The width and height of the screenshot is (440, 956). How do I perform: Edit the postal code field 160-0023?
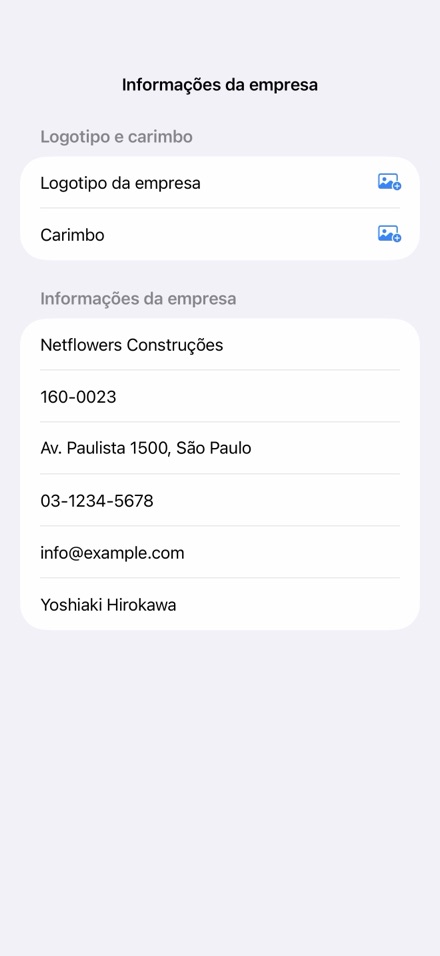pos(220,396)
